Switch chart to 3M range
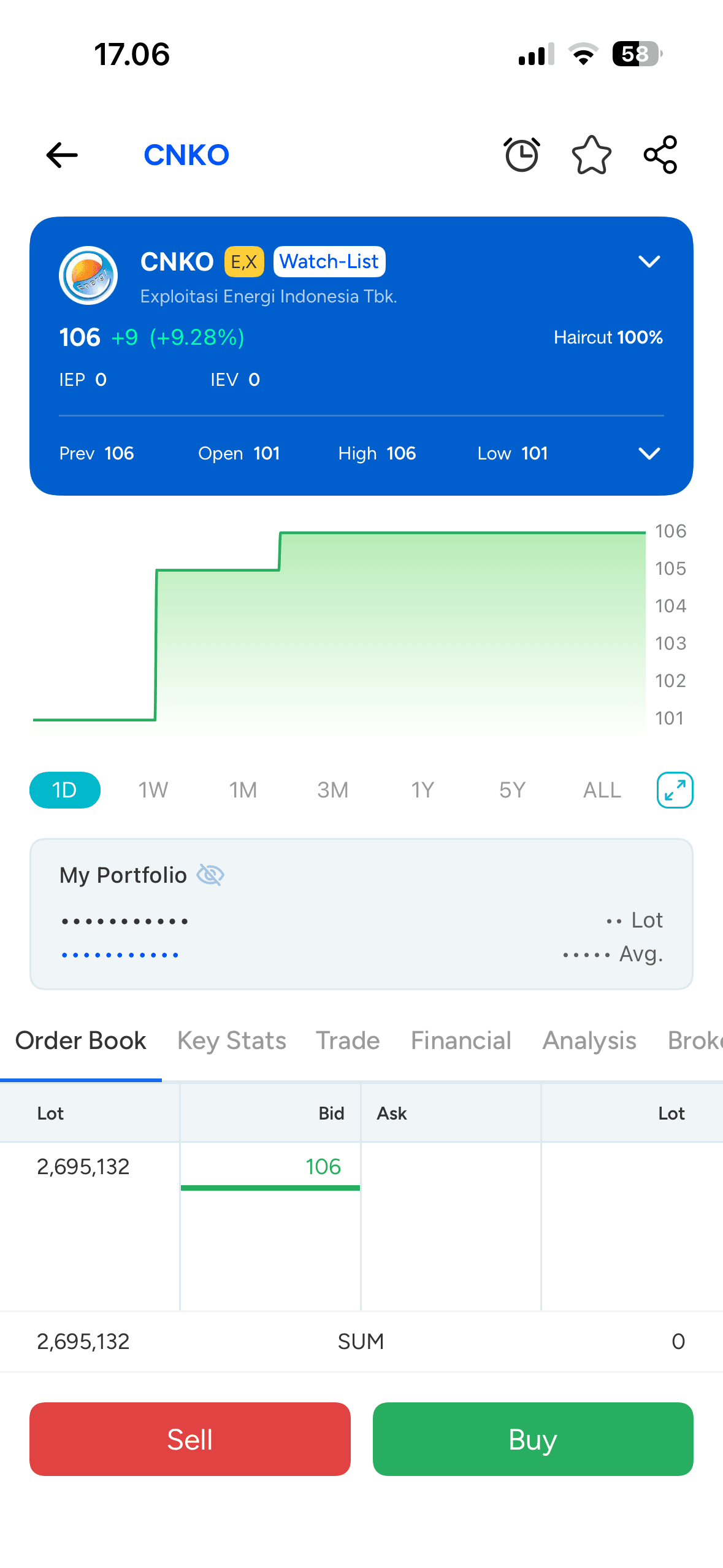The image size is (723, 1568). 333,790
